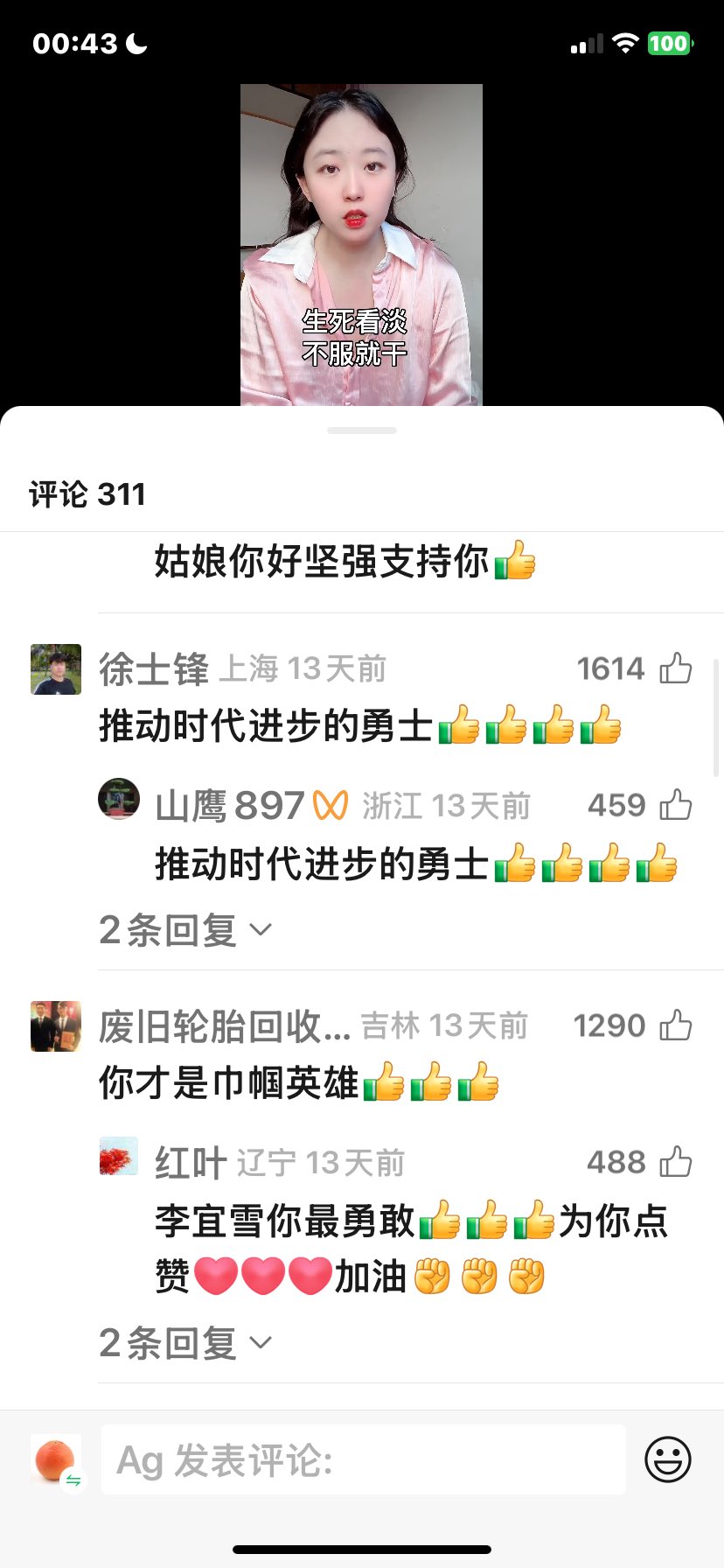Like 红叶's reply
Image resolution: width=724 pixels, height=1568 pixels.
point(675,1162)
